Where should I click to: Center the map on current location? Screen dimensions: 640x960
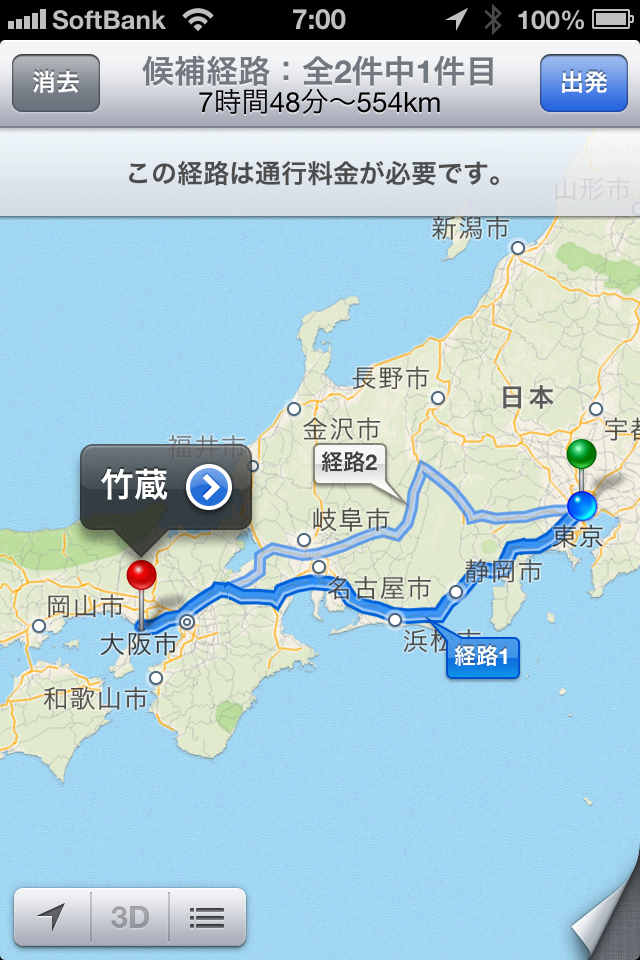[52, 916]
